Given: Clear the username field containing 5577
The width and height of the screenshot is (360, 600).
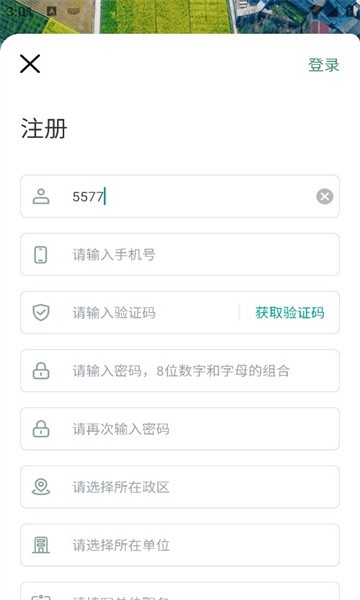Looking at the screenshot, I should pyautogui.click(x=324, y=197).
